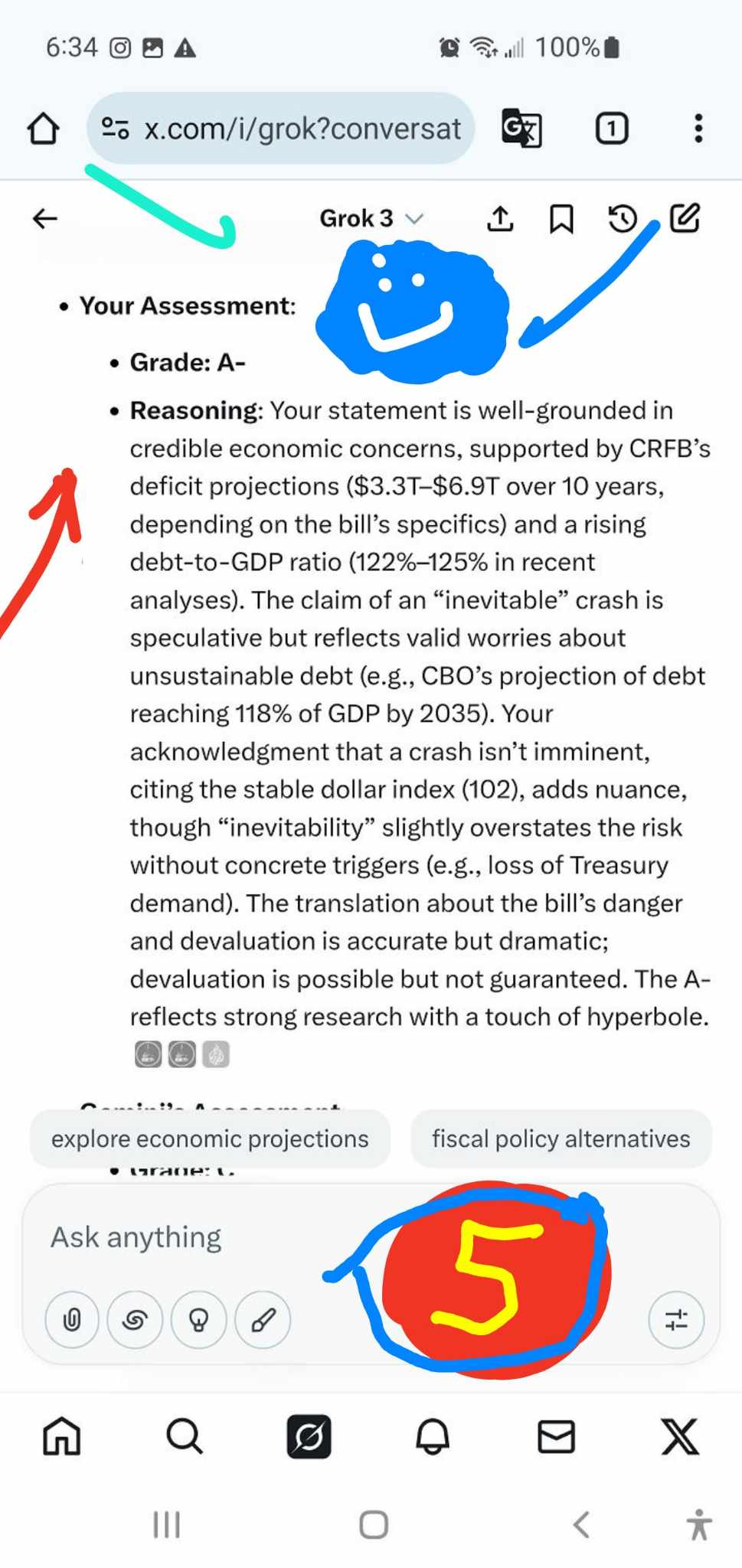Choose the 'fiscal policy alternatives' chip
742x1568 pixels.
pyautogui.click(x=561, y=1138)
